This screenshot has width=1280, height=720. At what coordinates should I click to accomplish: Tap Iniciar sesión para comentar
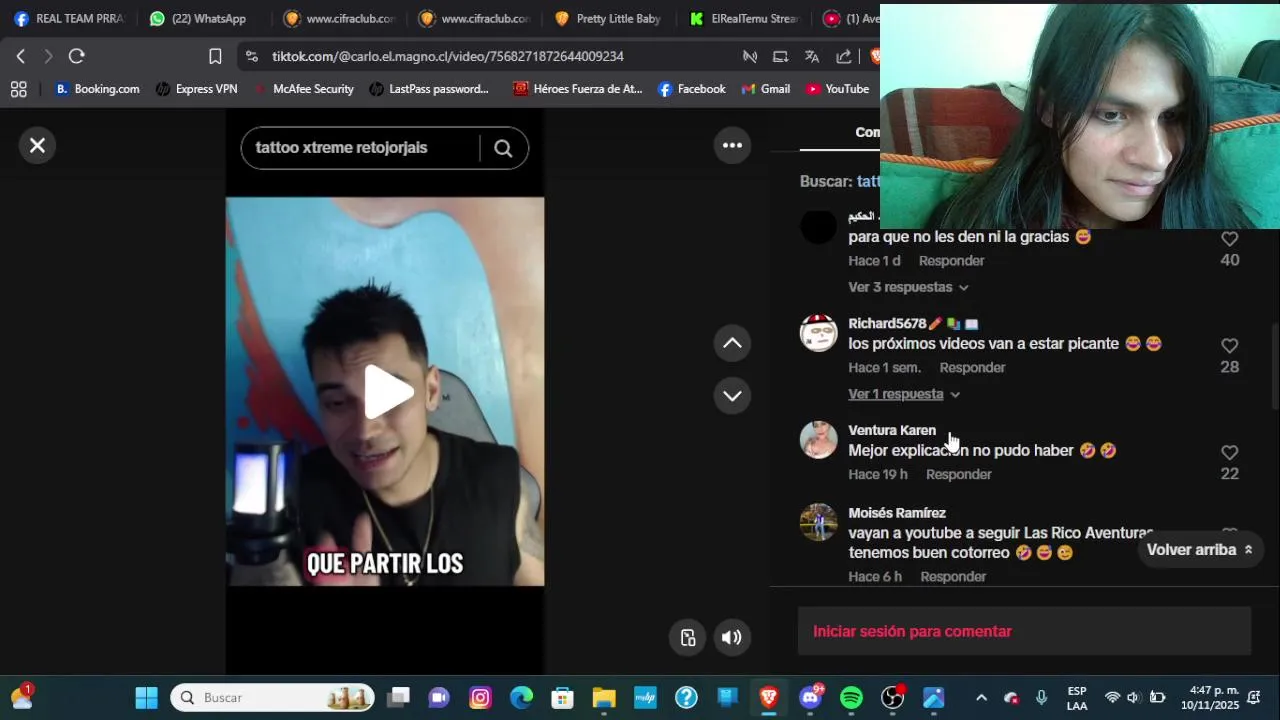point(912,631)
